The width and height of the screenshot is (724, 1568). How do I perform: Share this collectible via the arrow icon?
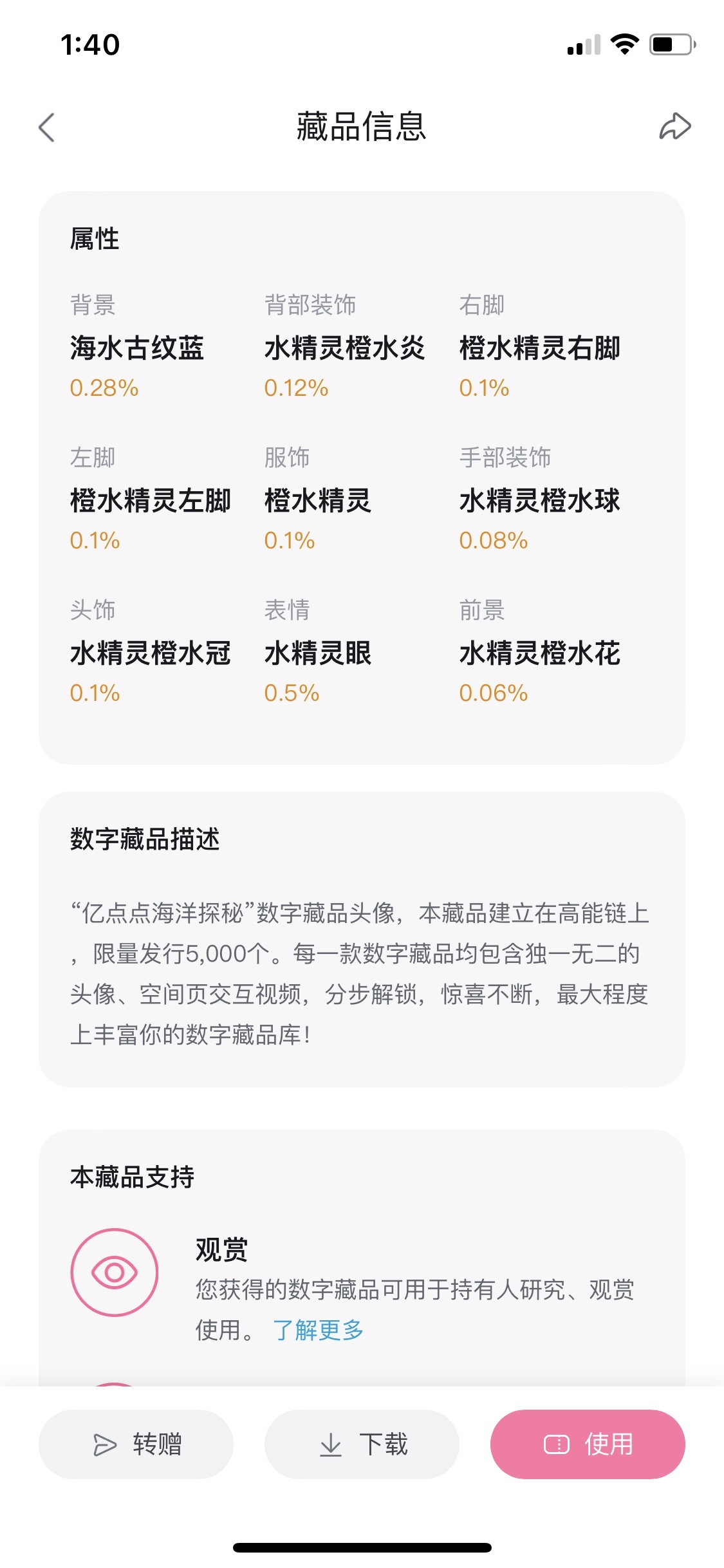point(674,126)
